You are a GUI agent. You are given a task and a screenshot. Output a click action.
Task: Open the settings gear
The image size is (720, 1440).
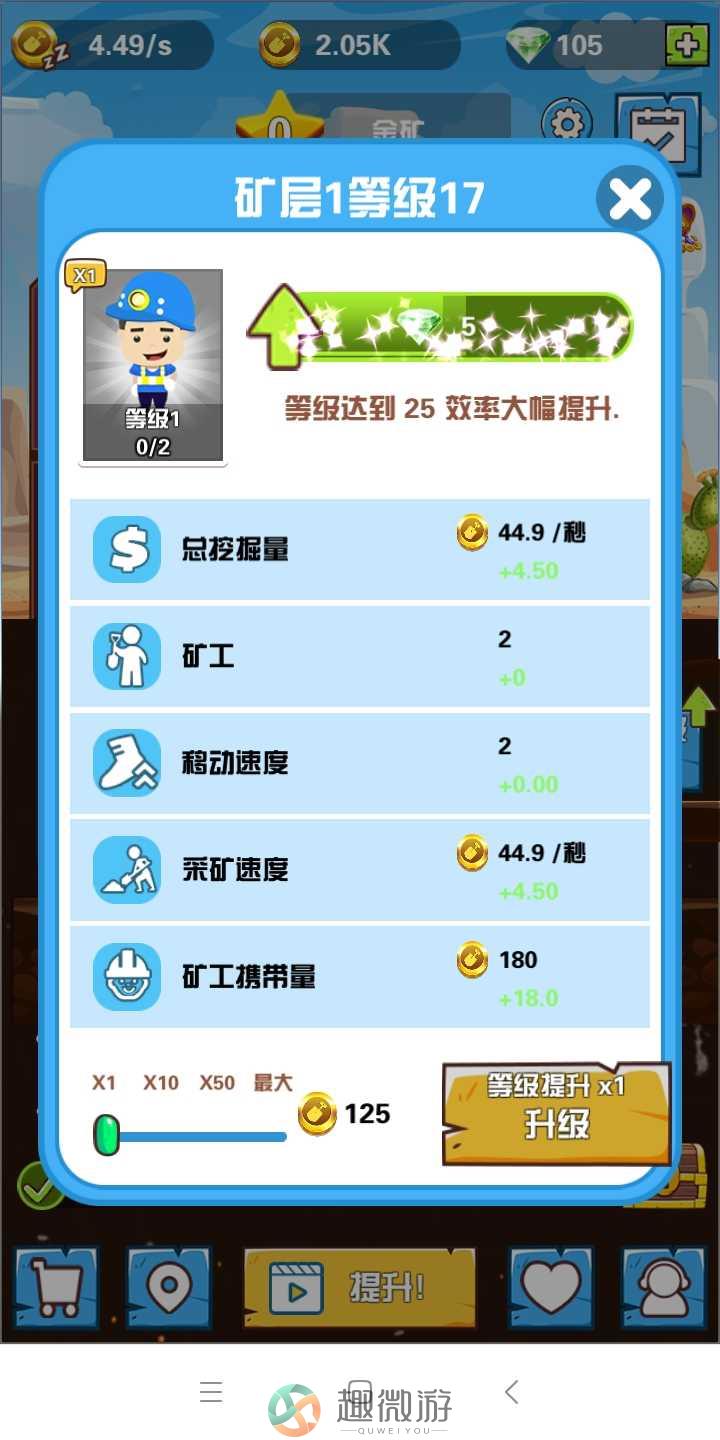(x=567, y=124)
